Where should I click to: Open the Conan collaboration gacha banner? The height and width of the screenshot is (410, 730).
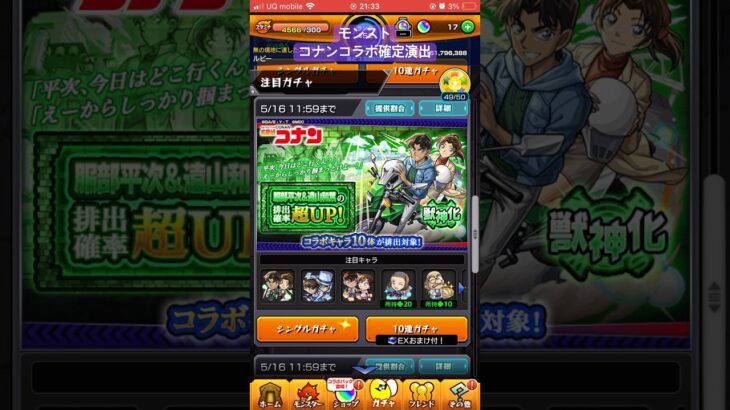363,186
